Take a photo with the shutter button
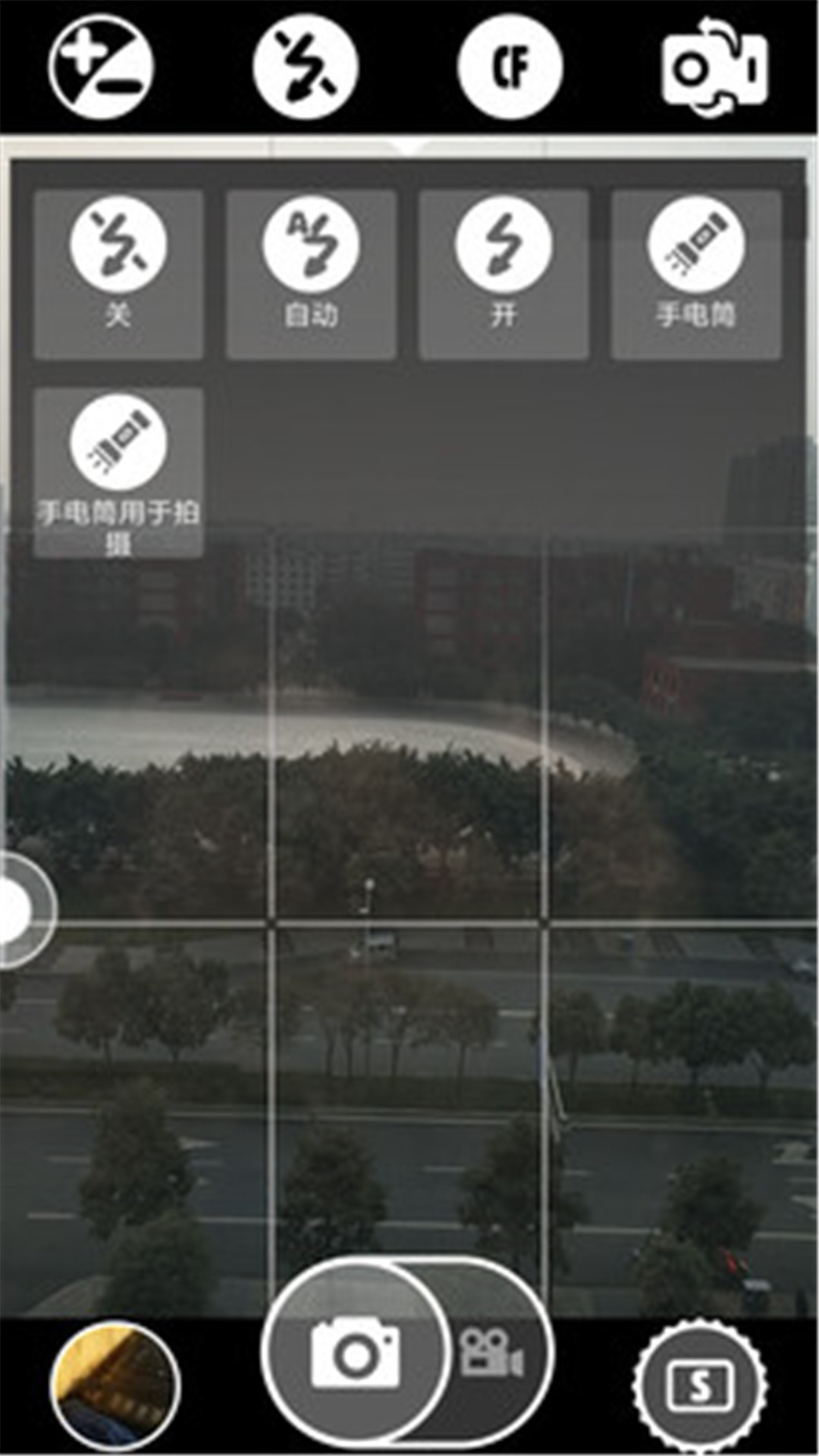This screenshot has height=1456, width=819. (355, 1353)
